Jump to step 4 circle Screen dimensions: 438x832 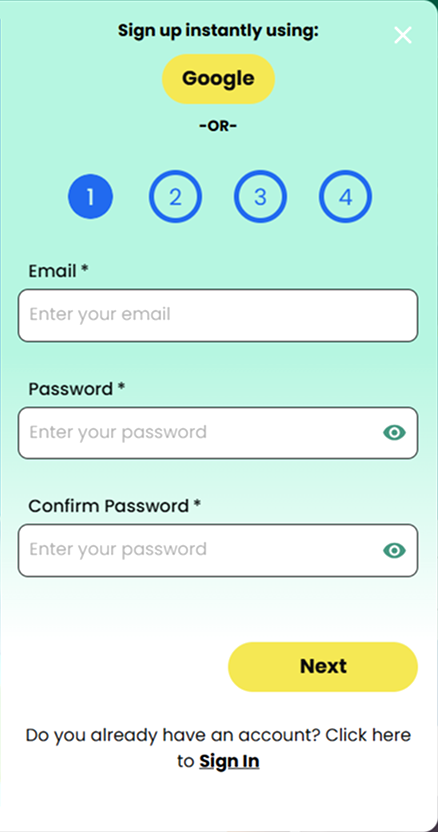pos(346,197)
